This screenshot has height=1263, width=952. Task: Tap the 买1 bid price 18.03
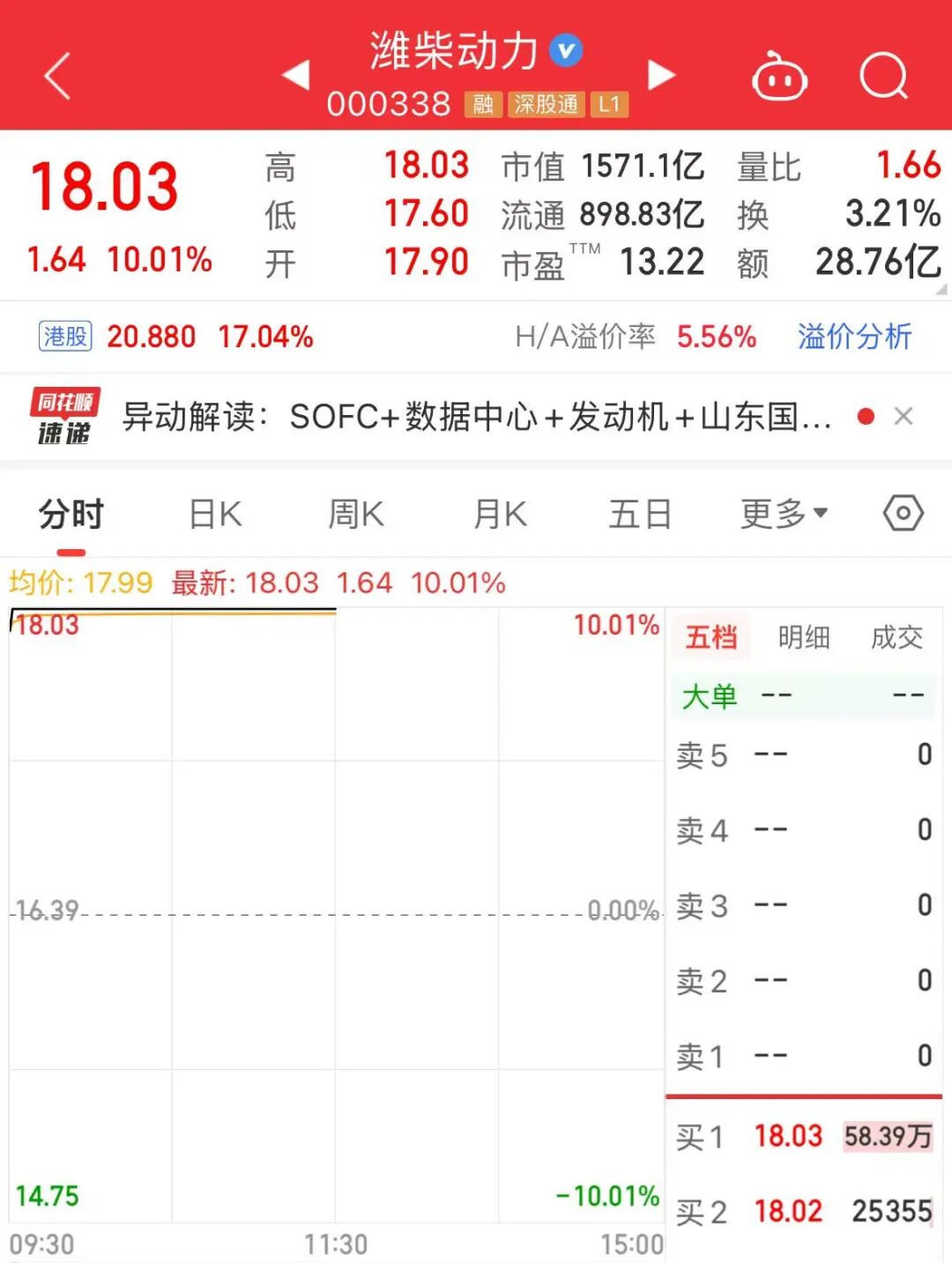789,1137
